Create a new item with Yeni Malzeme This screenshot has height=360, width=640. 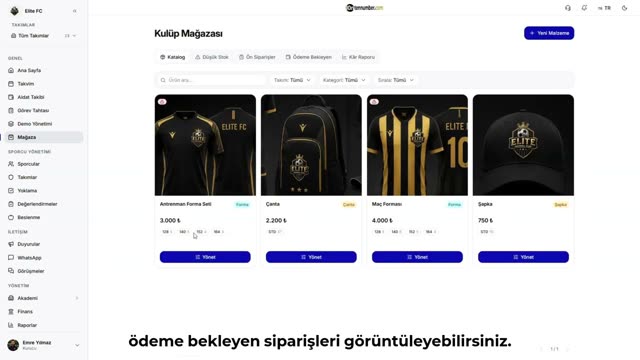[549, 33]
